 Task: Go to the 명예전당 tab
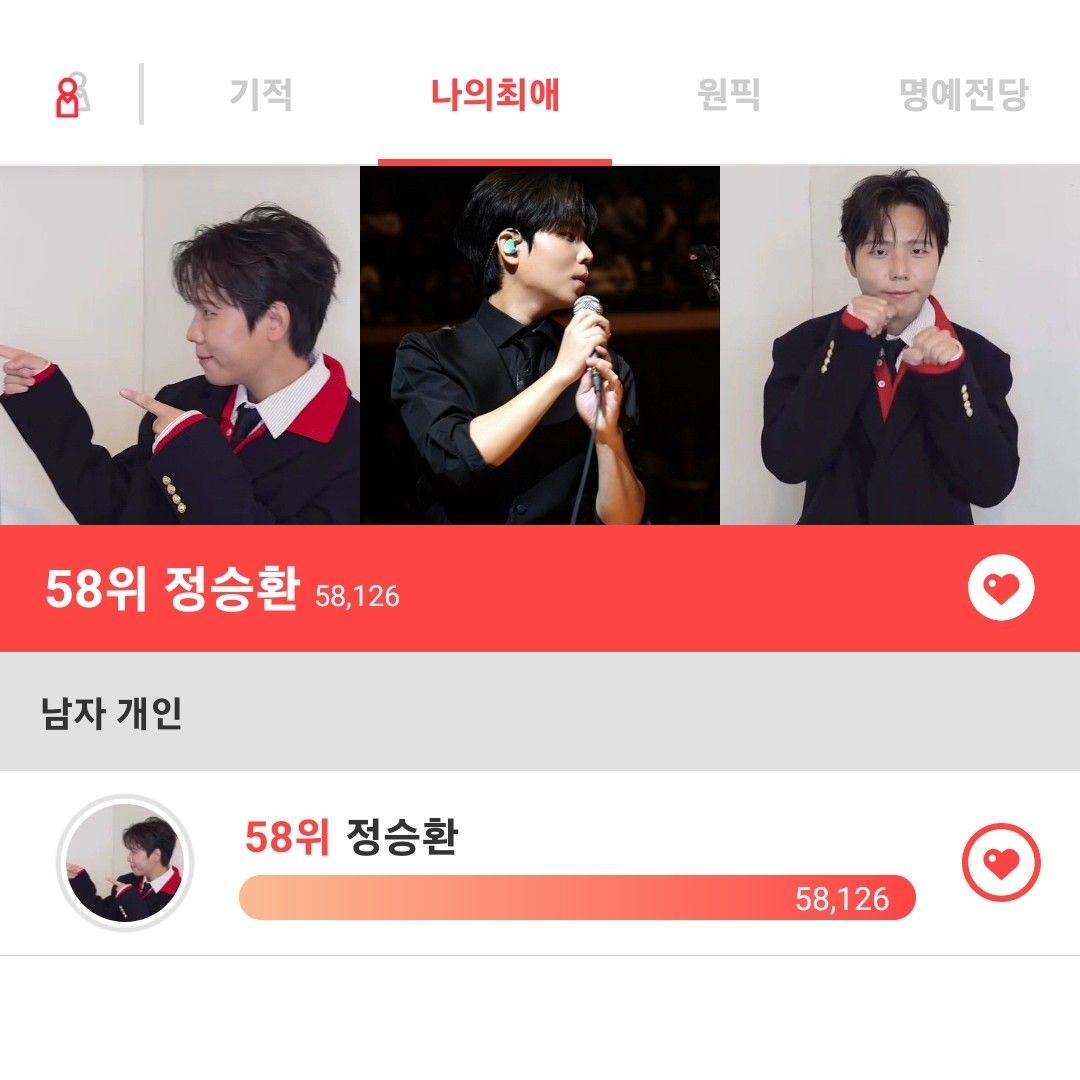(962, 95)
